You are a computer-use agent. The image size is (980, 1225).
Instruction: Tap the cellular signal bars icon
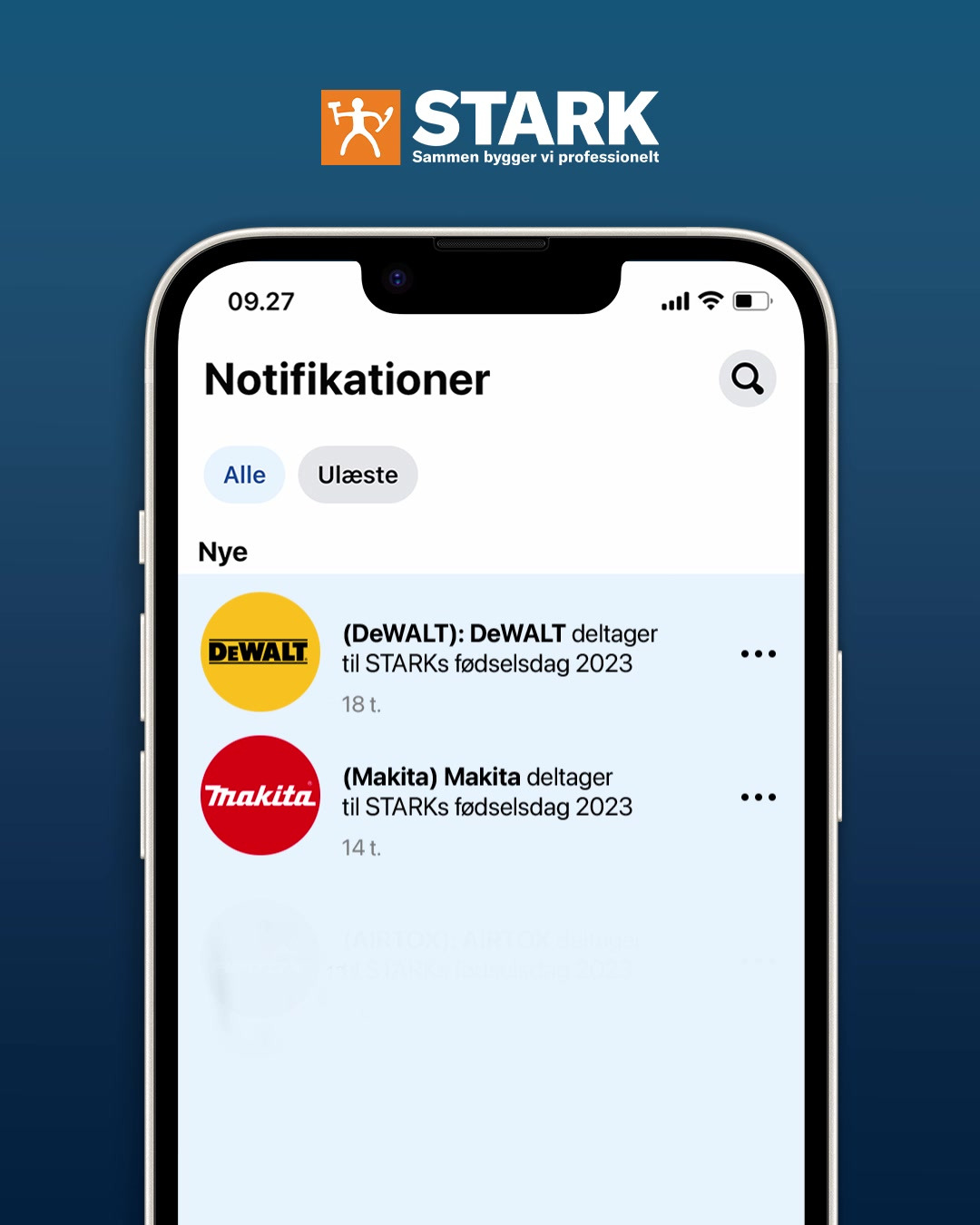pos(673,299)
